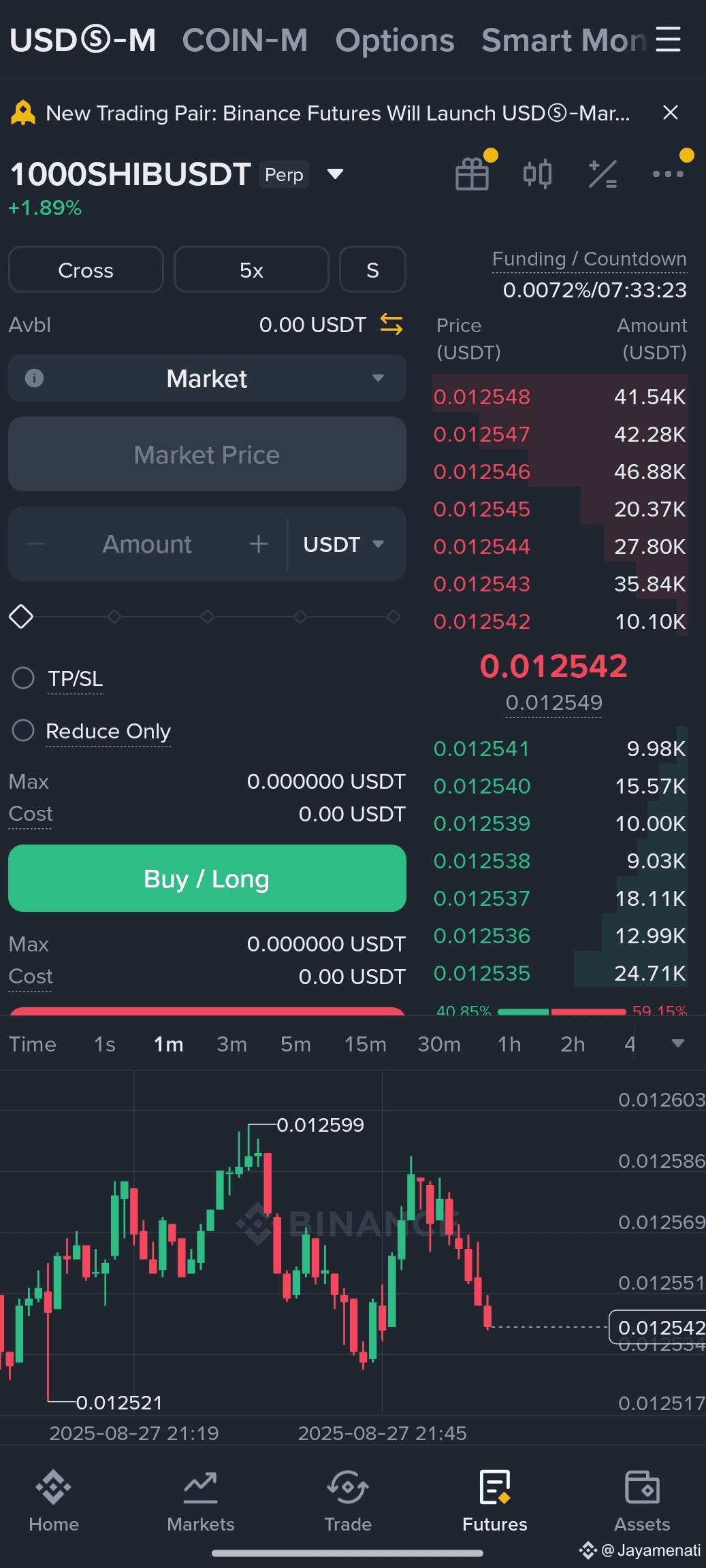Go to the Assets tab
Screen dimensions: 706x1568
642,1501
